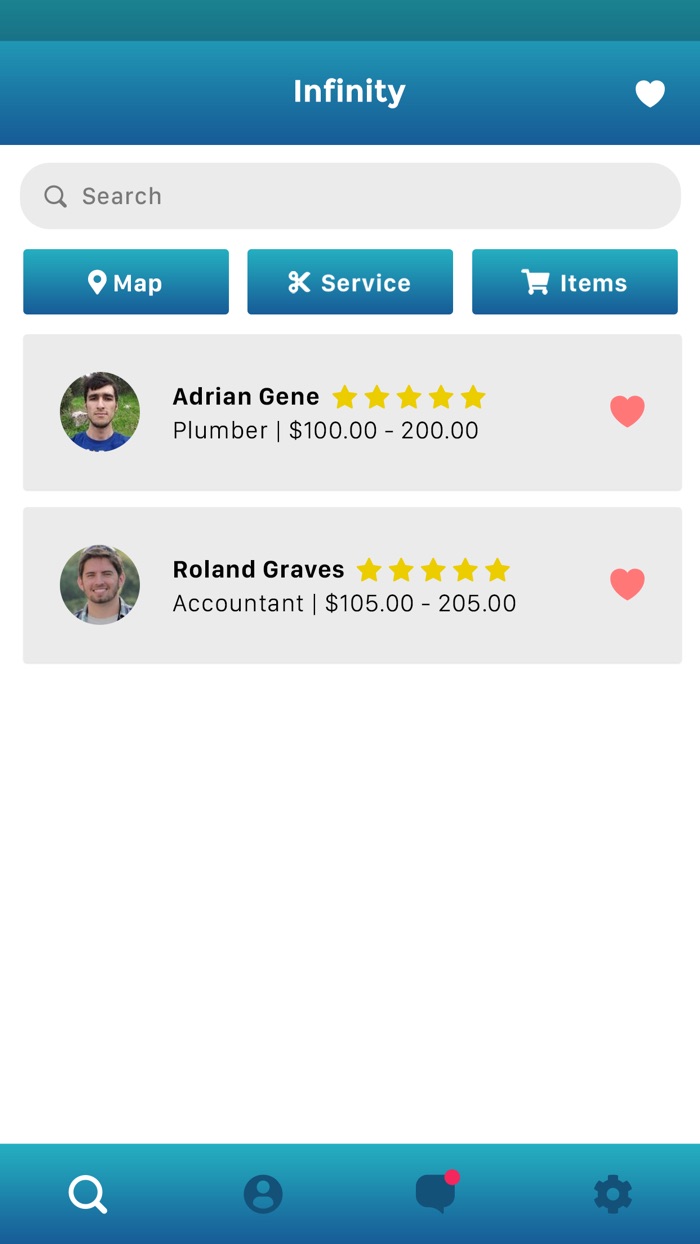700x1244 pixels.
Task: Open the Map view button
Action: (x=126, y=282)
